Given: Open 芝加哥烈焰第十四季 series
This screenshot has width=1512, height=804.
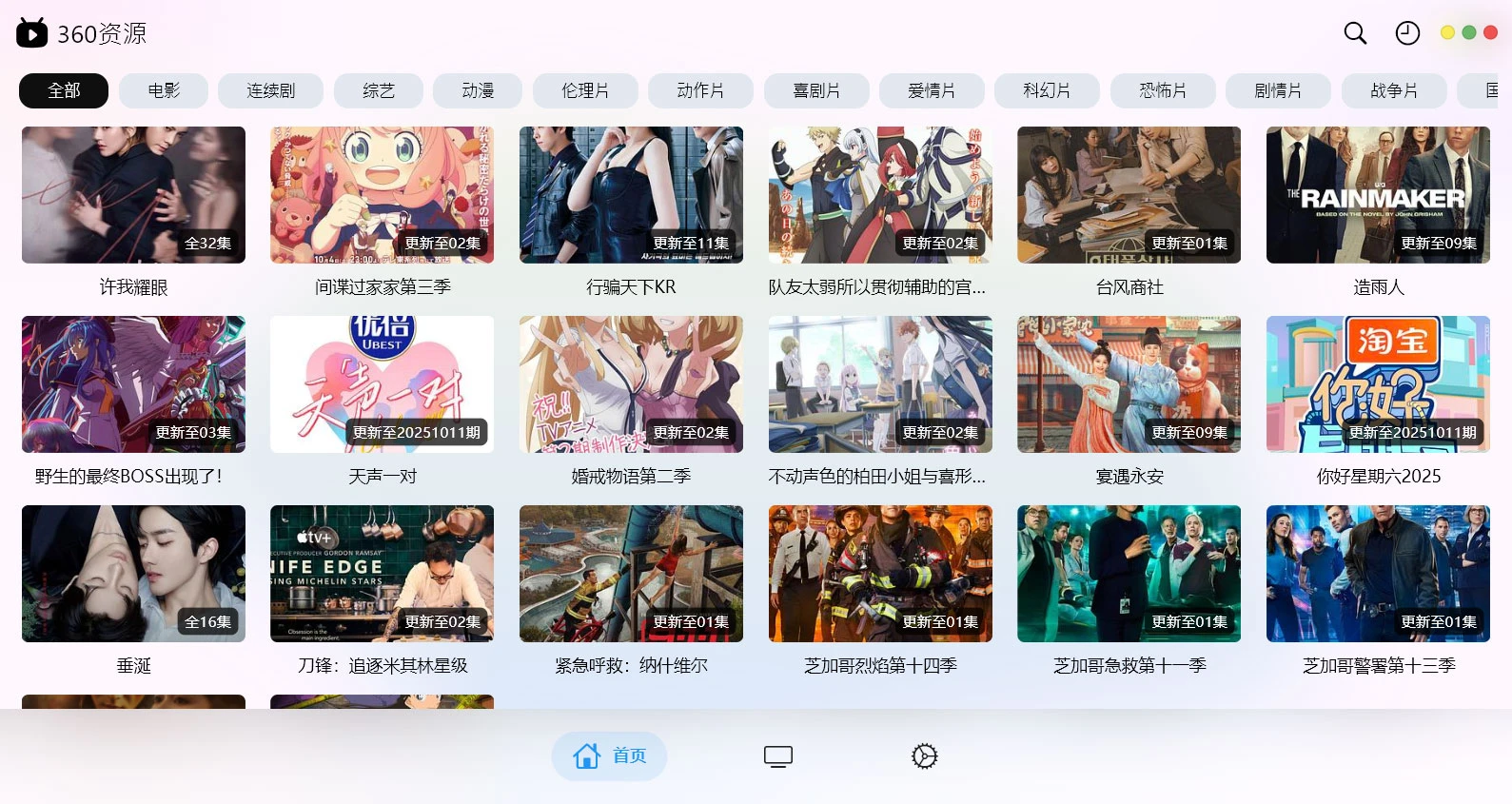Looking at the screenshot, I should (880, 574).
